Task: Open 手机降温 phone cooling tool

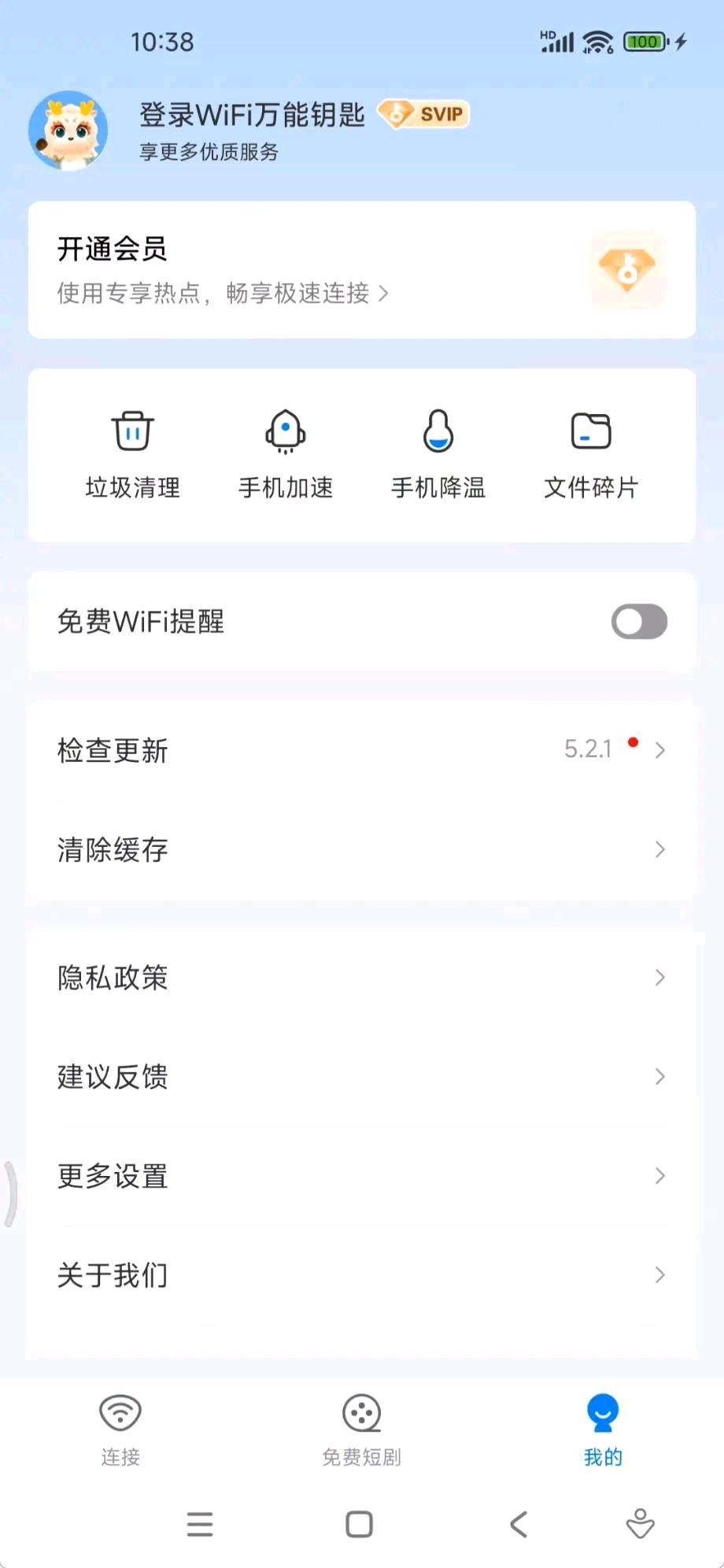Action: [438, 454]
